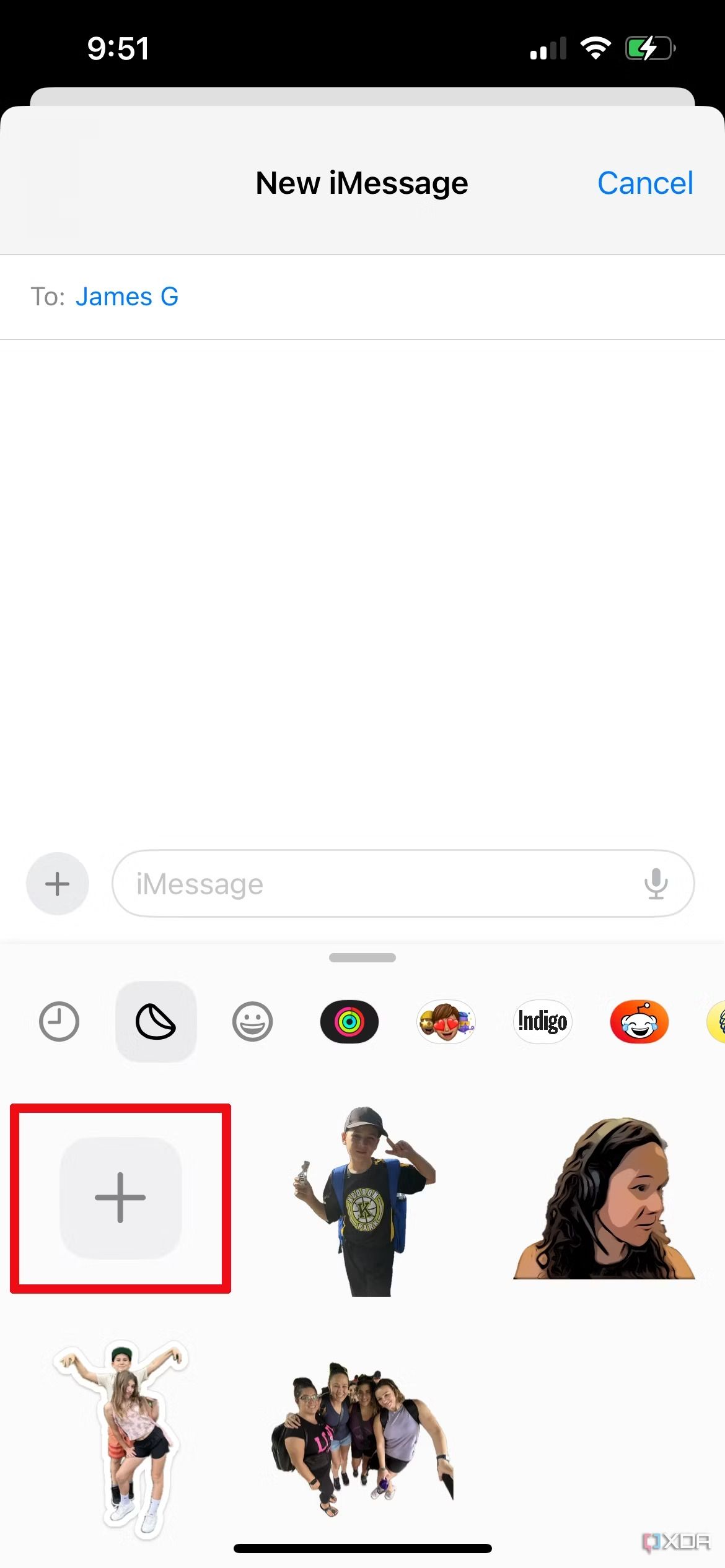This screenshot has width=725, height=1568.
Task: Open the emoji smiley tab
Action: tap(252, 1021)
